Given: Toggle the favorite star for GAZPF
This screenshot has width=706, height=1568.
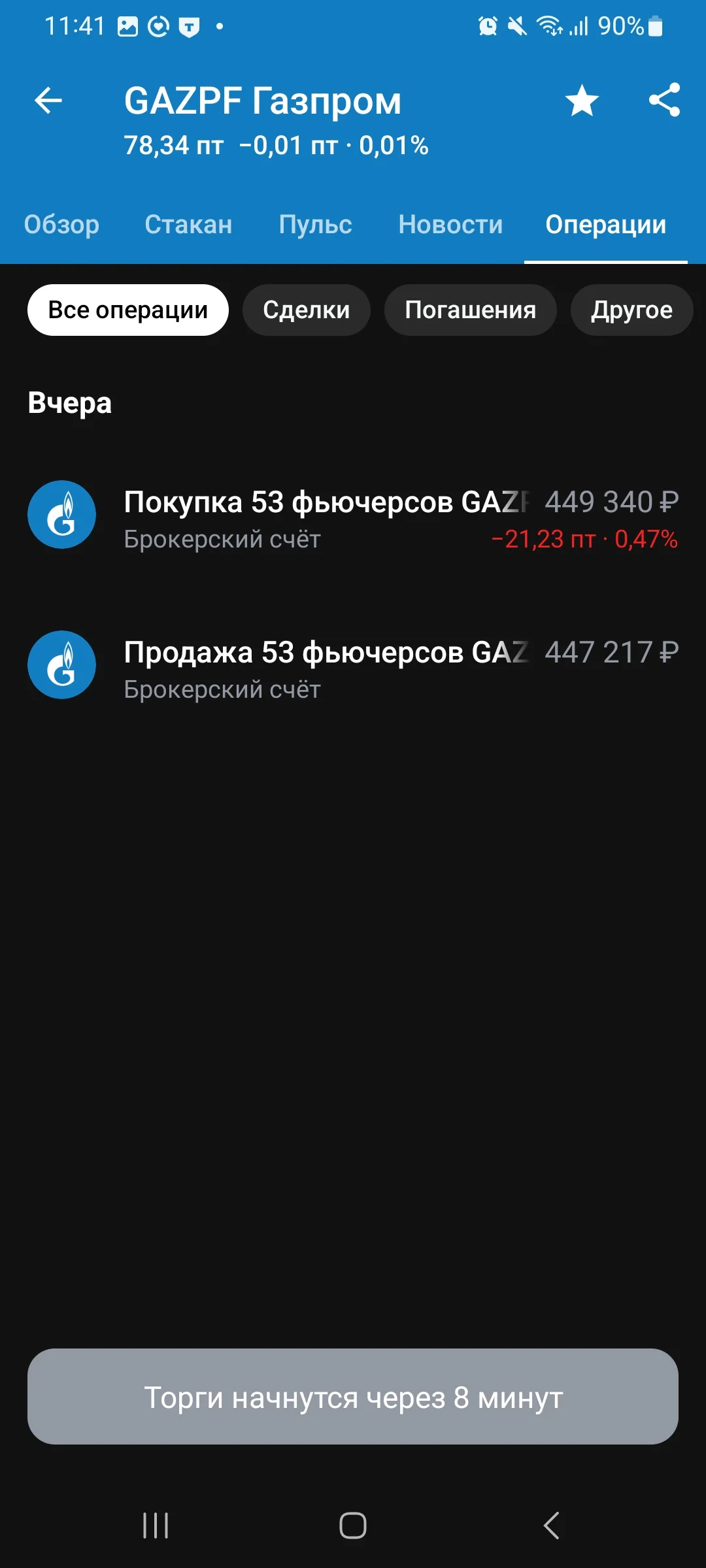Looking at the screenshot, I should pos(582,101).
